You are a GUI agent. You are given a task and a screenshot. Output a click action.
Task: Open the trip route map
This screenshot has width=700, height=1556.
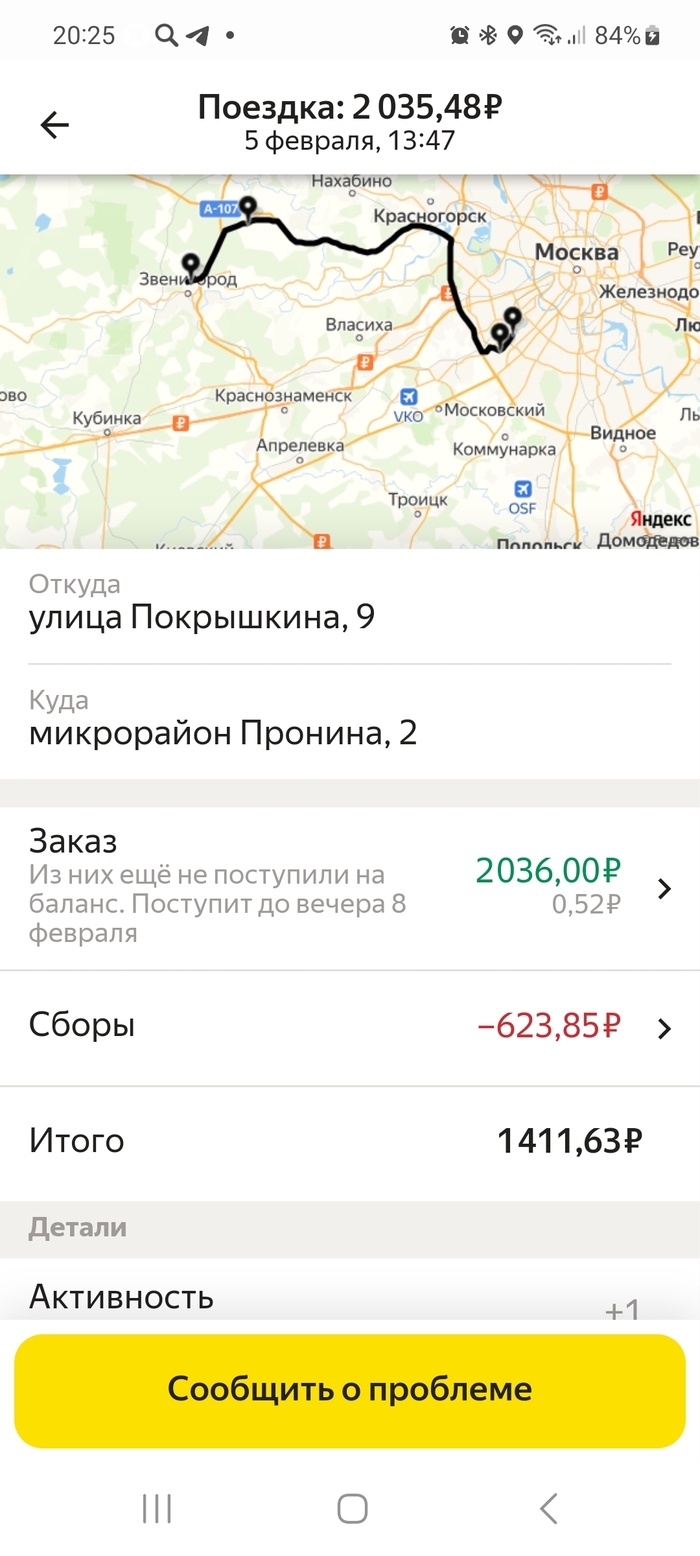[x=350, y=362]
